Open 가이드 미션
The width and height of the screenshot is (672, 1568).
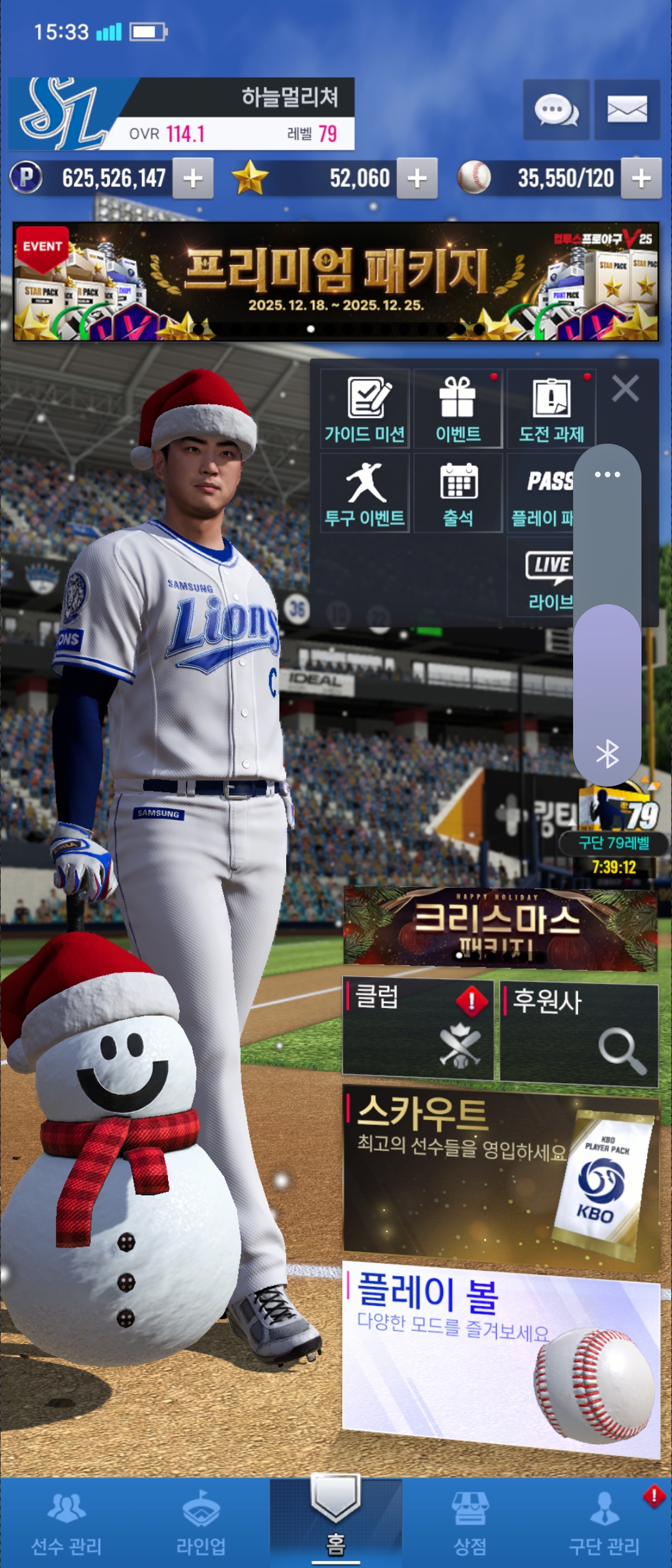365,408
